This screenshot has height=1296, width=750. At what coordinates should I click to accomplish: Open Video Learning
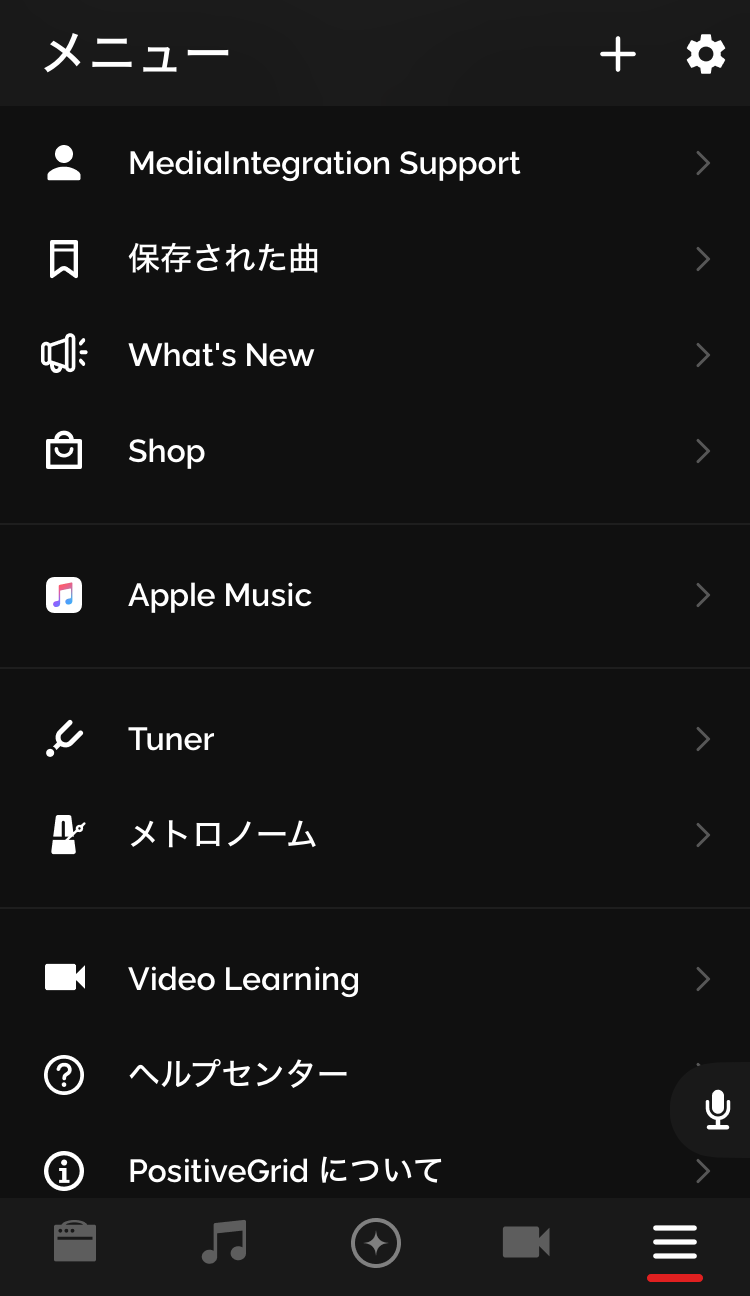point(375,979)
